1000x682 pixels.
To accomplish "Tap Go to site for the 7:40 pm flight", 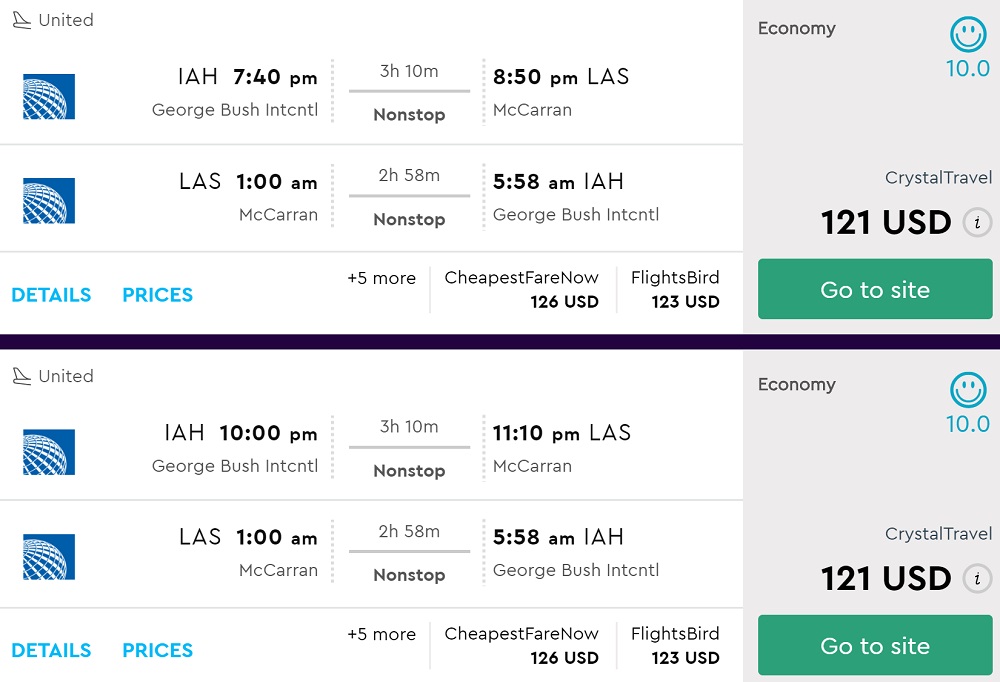I will pyautogui.click(x=875, y=290).
